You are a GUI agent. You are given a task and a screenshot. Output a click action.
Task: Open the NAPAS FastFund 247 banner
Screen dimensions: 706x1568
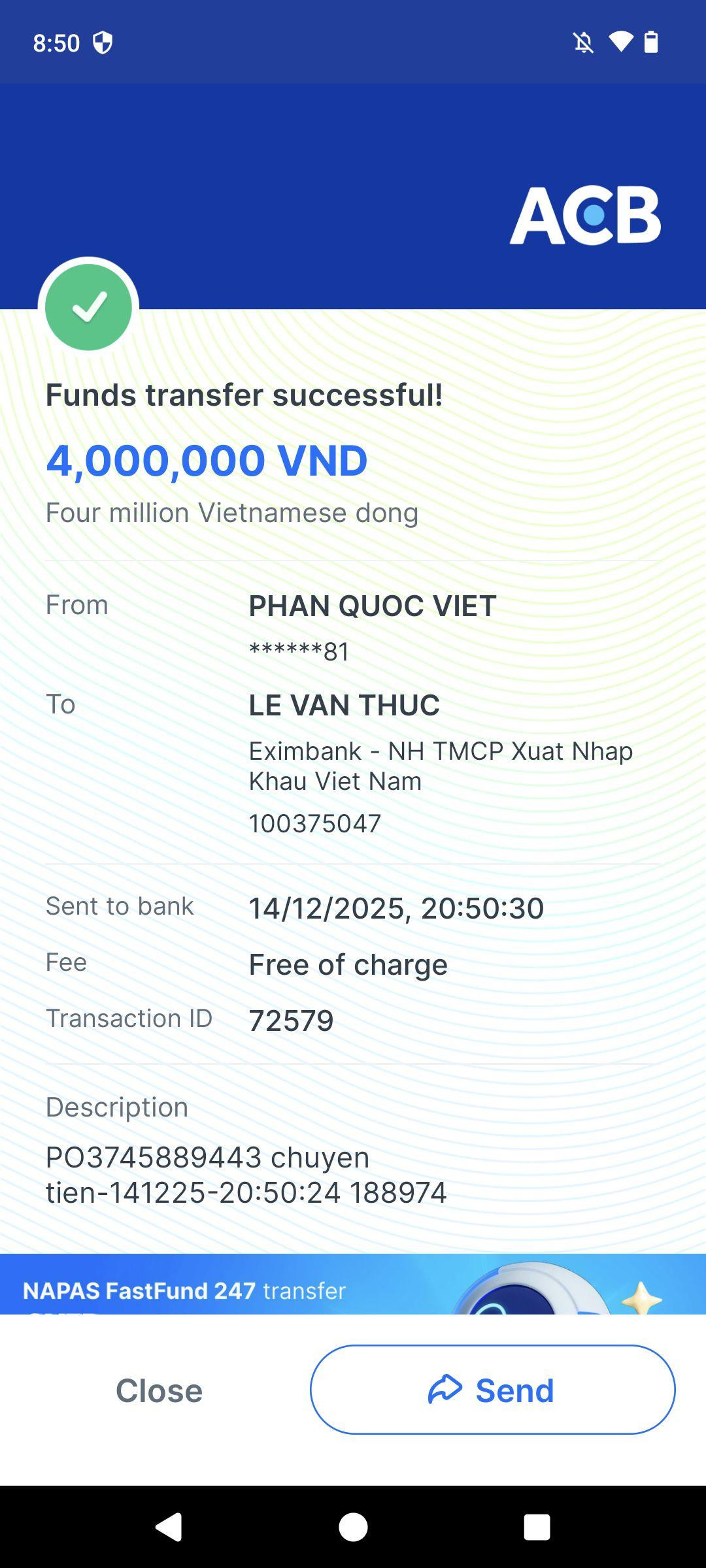[353, 1284]
